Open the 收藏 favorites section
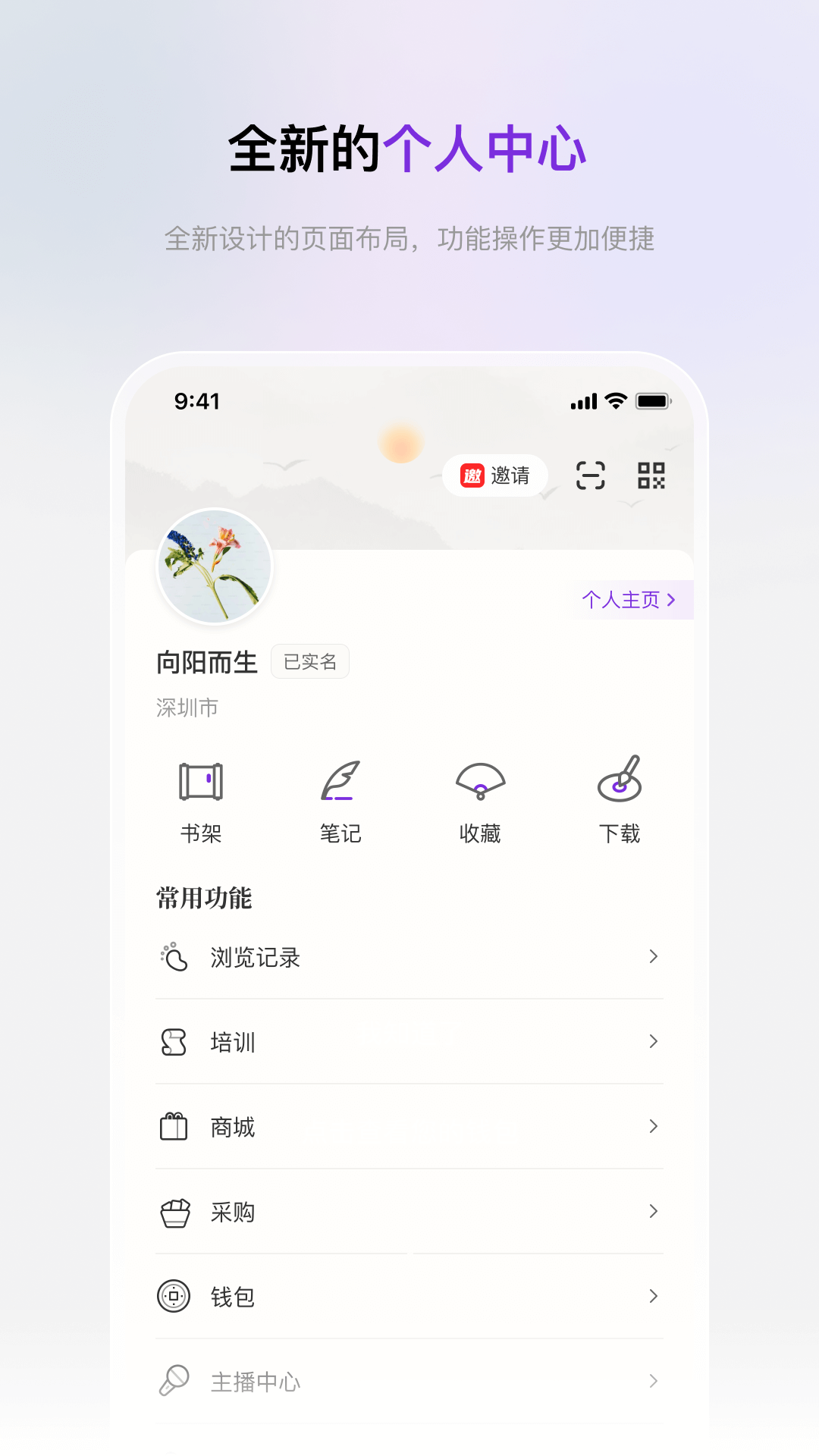The image size is (819, 1456). [480, 783]
